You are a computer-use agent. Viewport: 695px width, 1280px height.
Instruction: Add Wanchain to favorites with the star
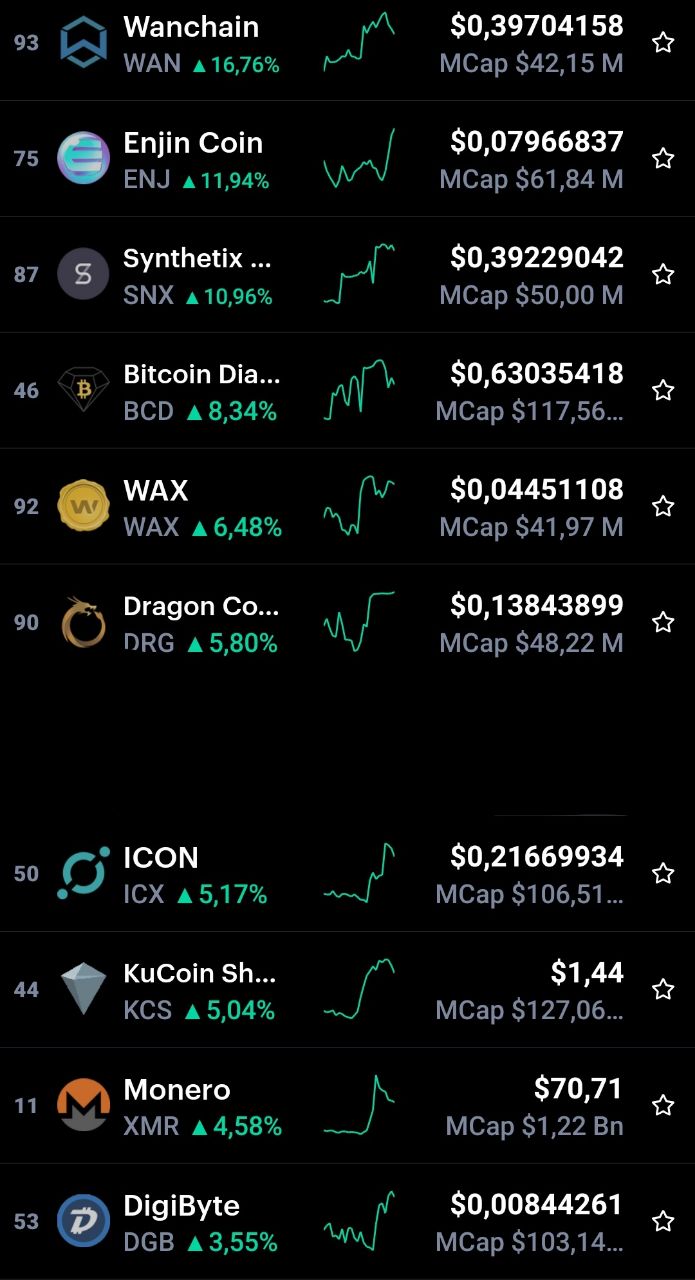click(663, 42)
